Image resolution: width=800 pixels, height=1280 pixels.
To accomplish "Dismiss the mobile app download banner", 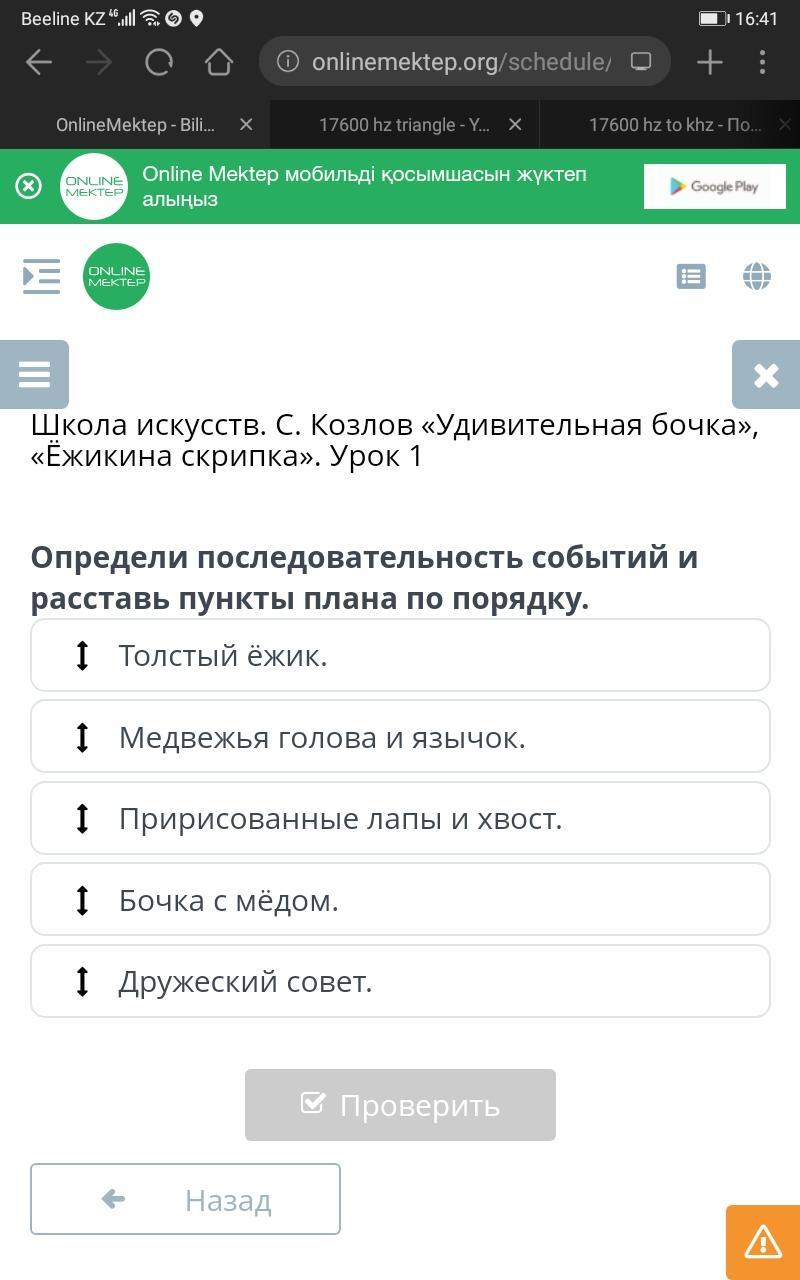I will click(29, 186).
